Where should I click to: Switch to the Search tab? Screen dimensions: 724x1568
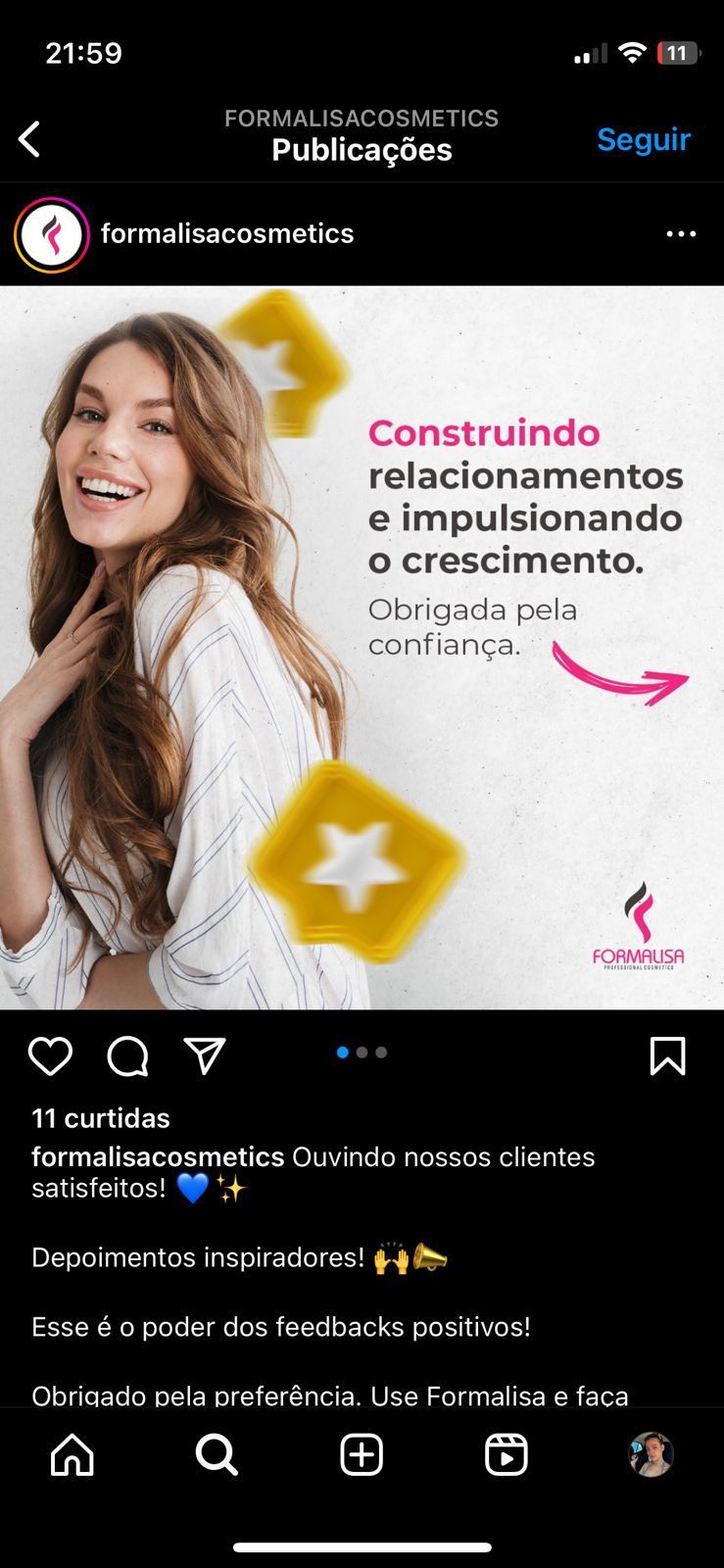[217, 1455]
